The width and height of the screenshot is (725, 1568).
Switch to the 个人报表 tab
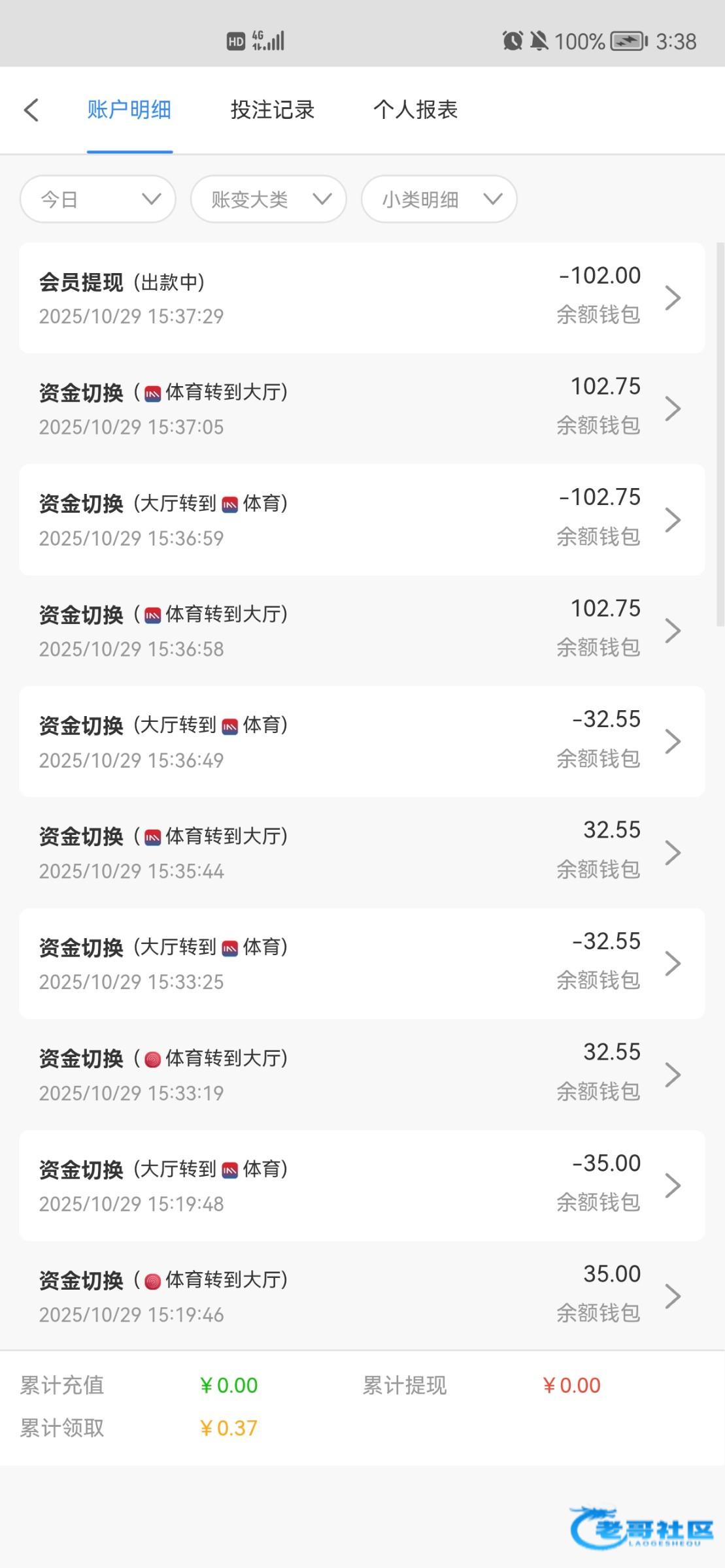coord(415,110)
